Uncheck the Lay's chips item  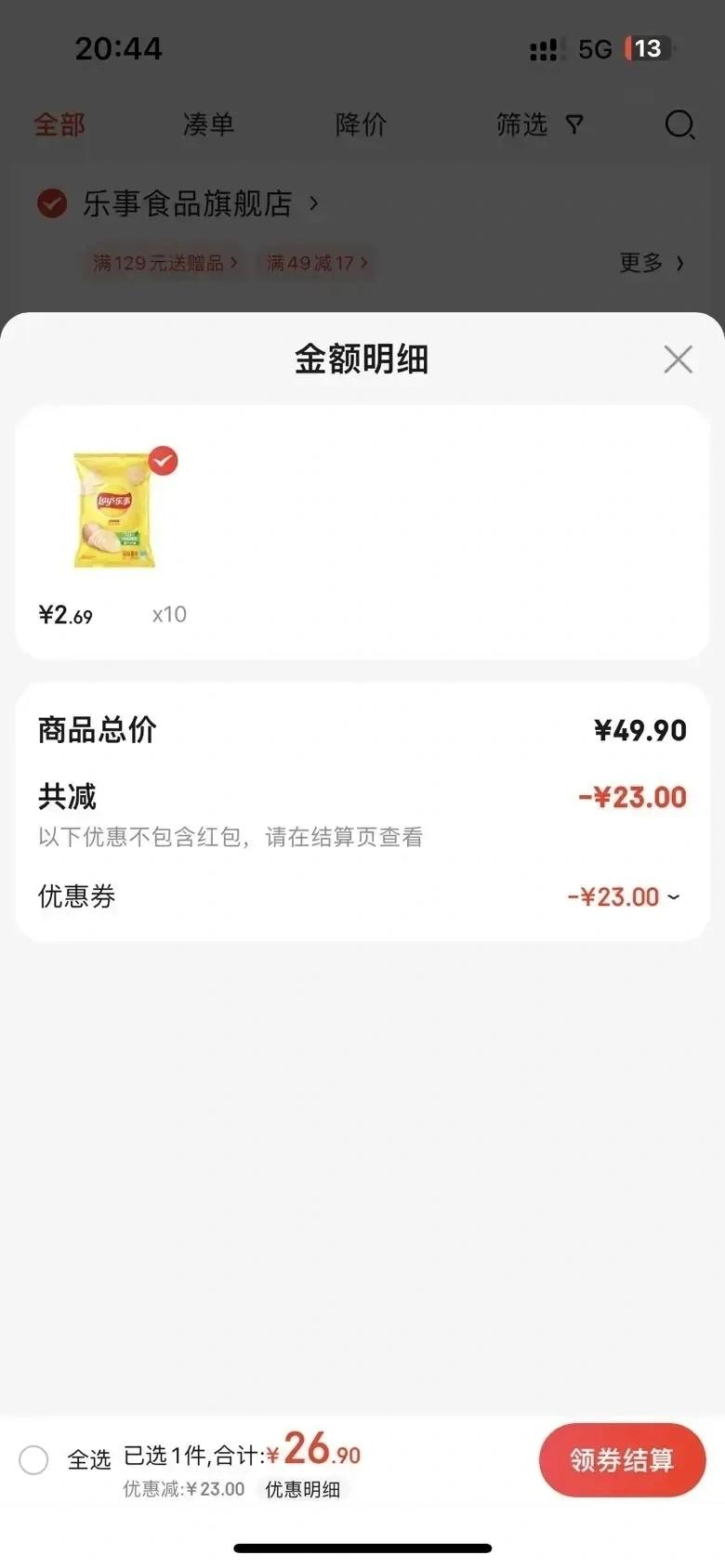[x=164, y=461]
